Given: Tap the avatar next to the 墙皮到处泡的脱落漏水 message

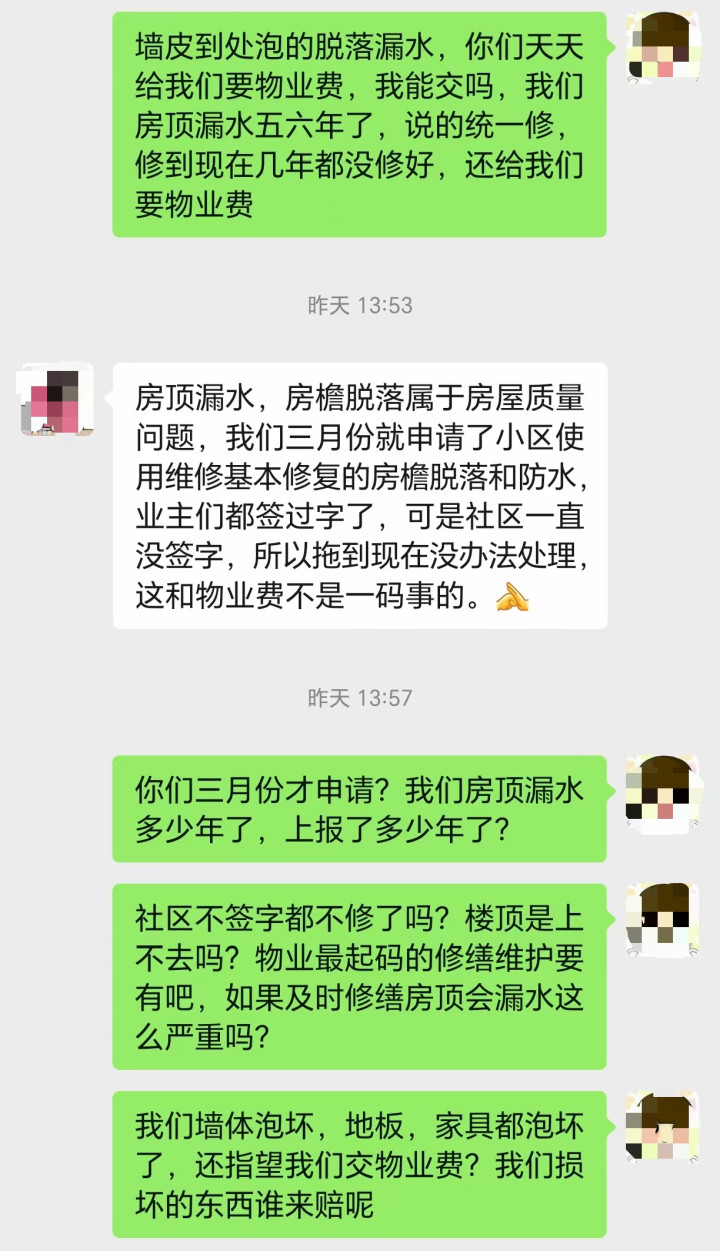Looking at the screenshot, I should pyautogui.click(x=663, y=48).
